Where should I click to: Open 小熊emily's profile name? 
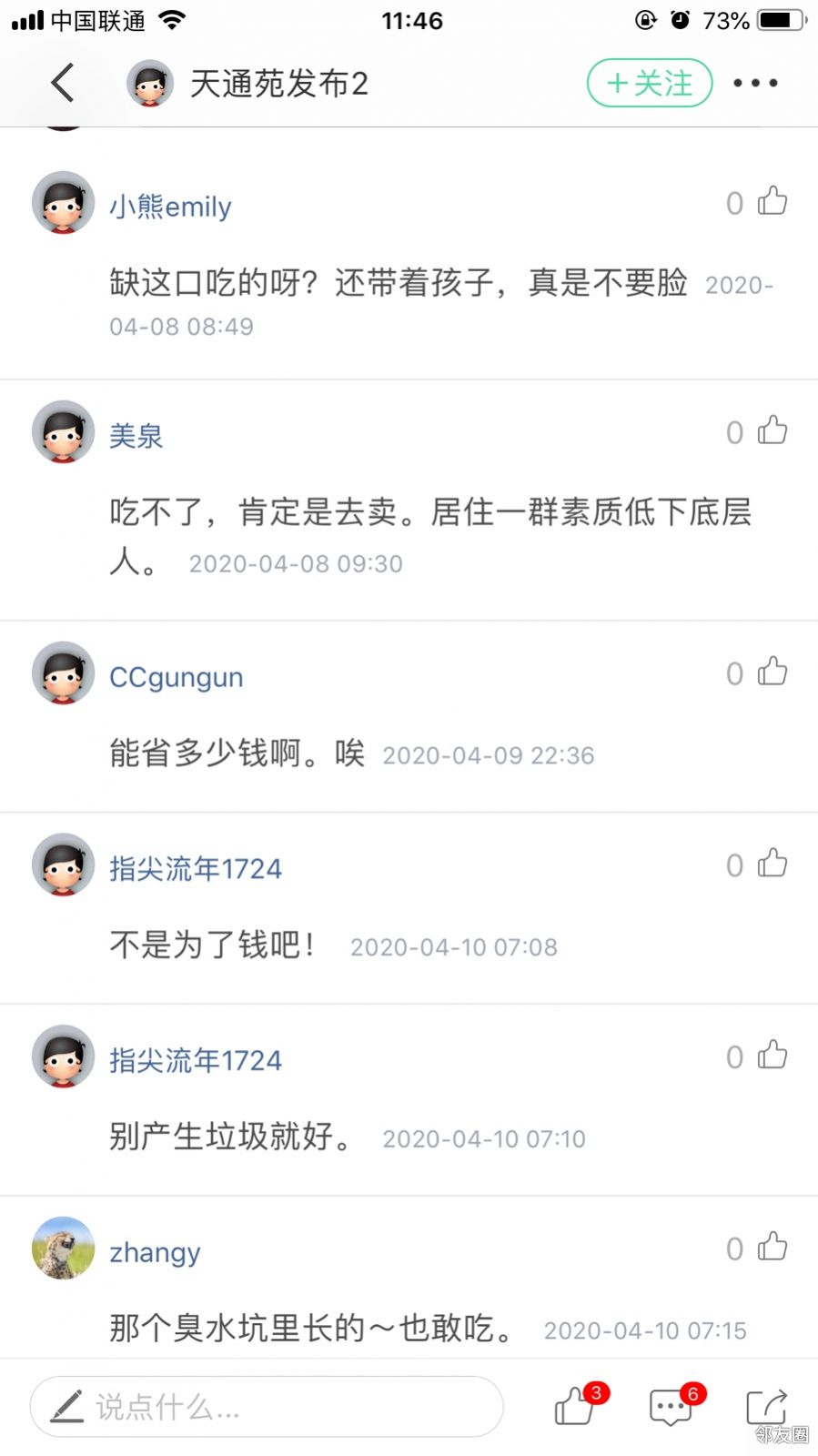tap(170, 207)
